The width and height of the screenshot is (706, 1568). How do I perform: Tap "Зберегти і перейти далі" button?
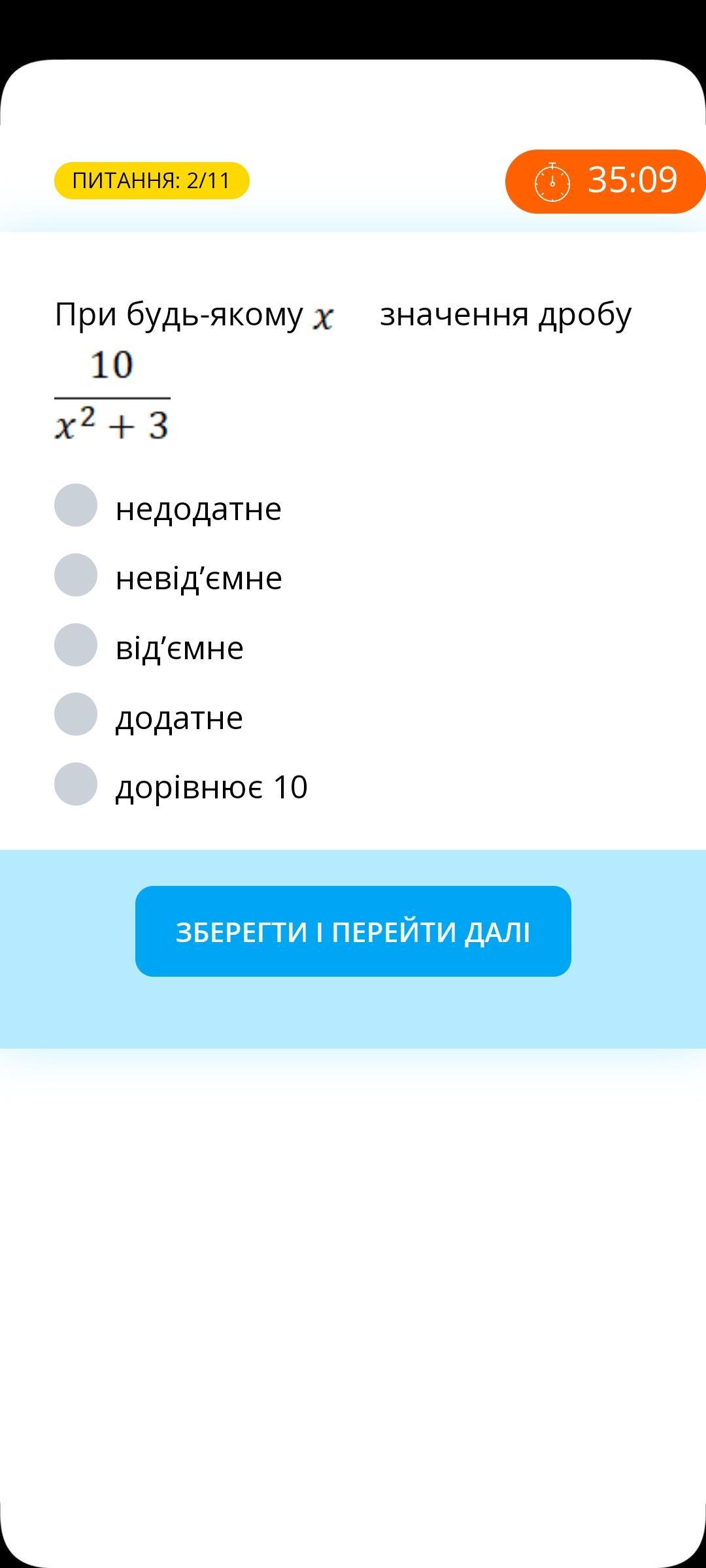[x=353, y=932]
